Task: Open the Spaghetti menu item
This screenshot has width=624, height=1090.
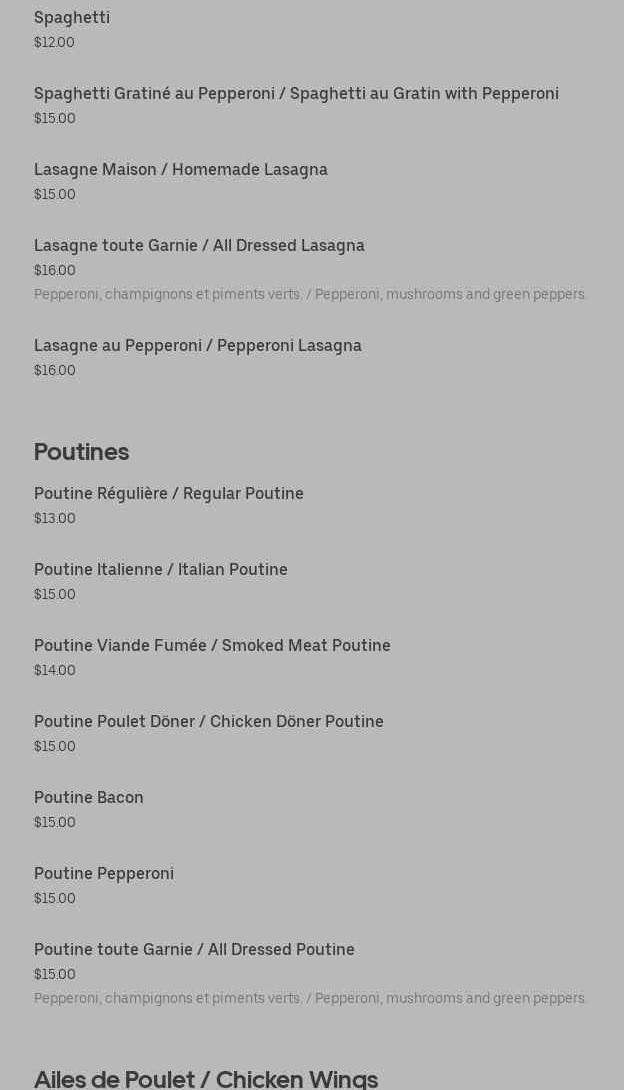Action: pos(72,18)
